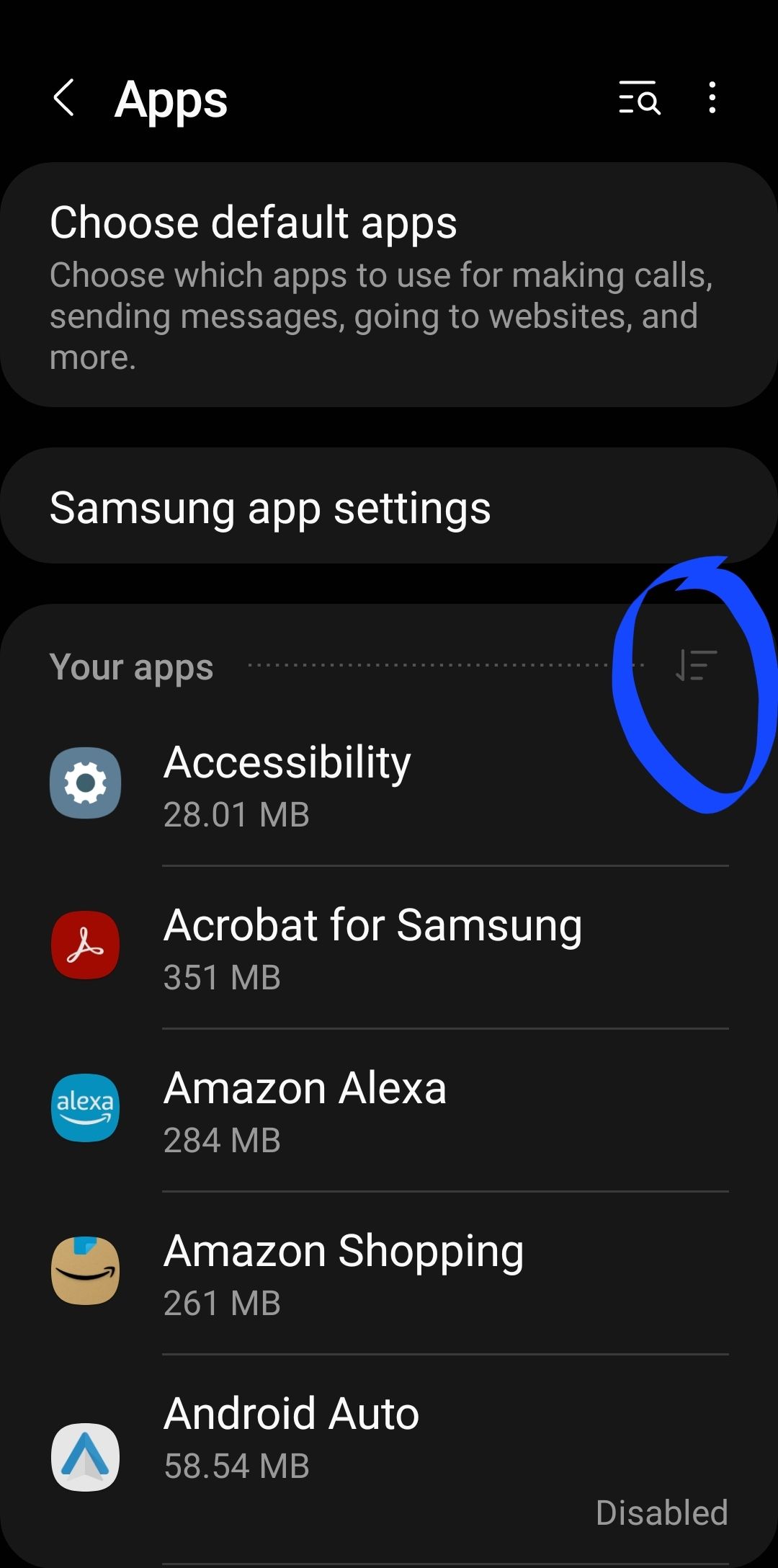
Task: View Amazon Shopping app details
Action: click(389, 1273)
